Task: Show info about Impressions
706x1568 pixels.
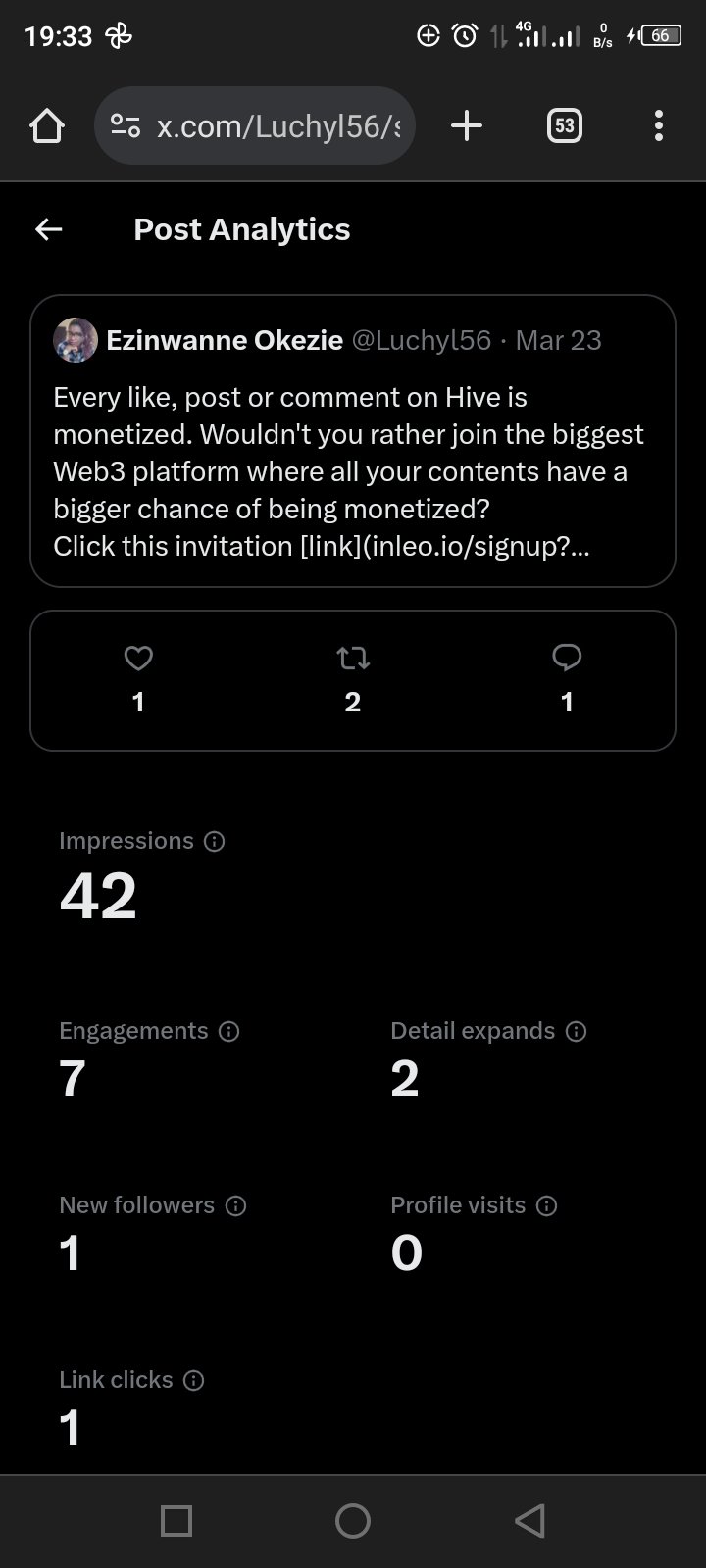Action: pyautogui.click(x=214, y=841)
